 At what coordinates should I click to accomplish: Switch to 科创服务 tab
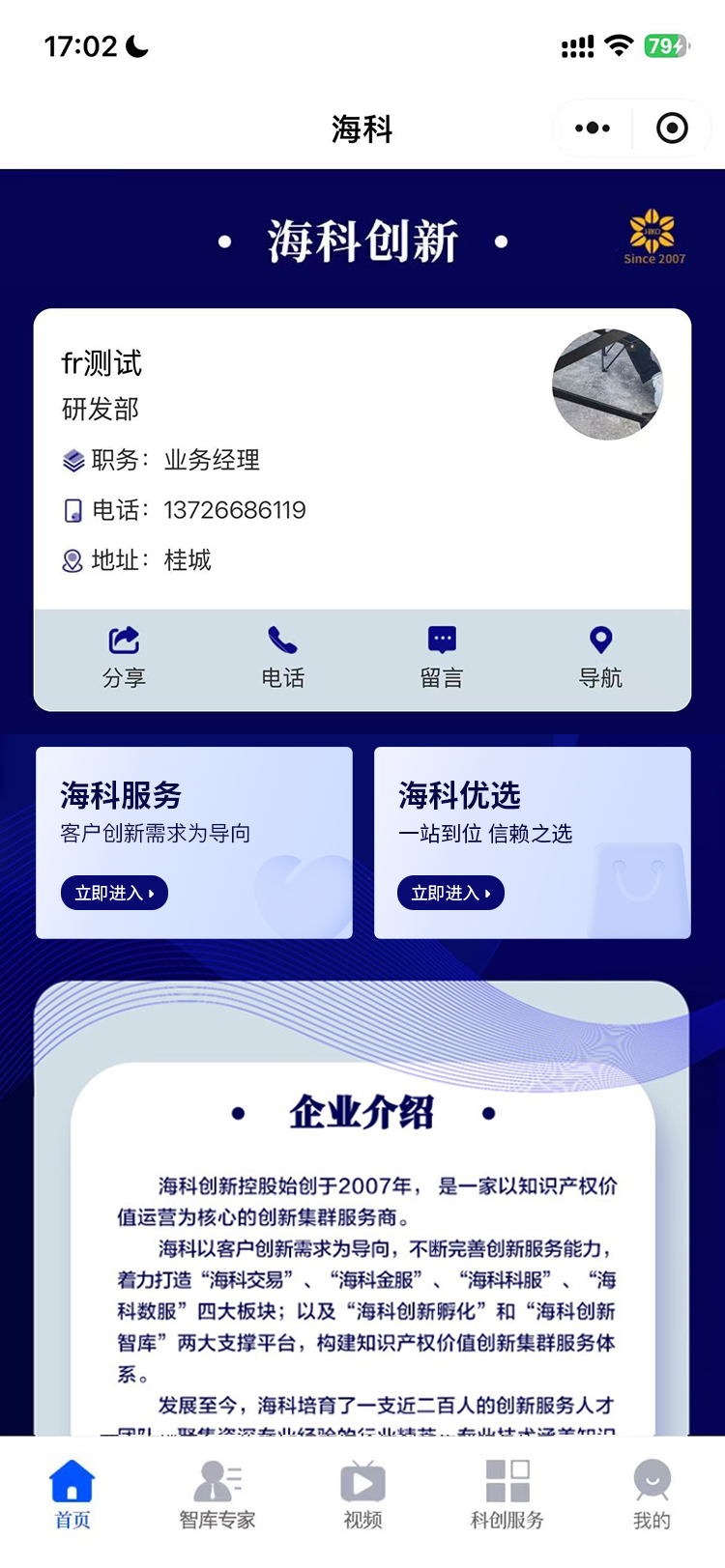507,1495
